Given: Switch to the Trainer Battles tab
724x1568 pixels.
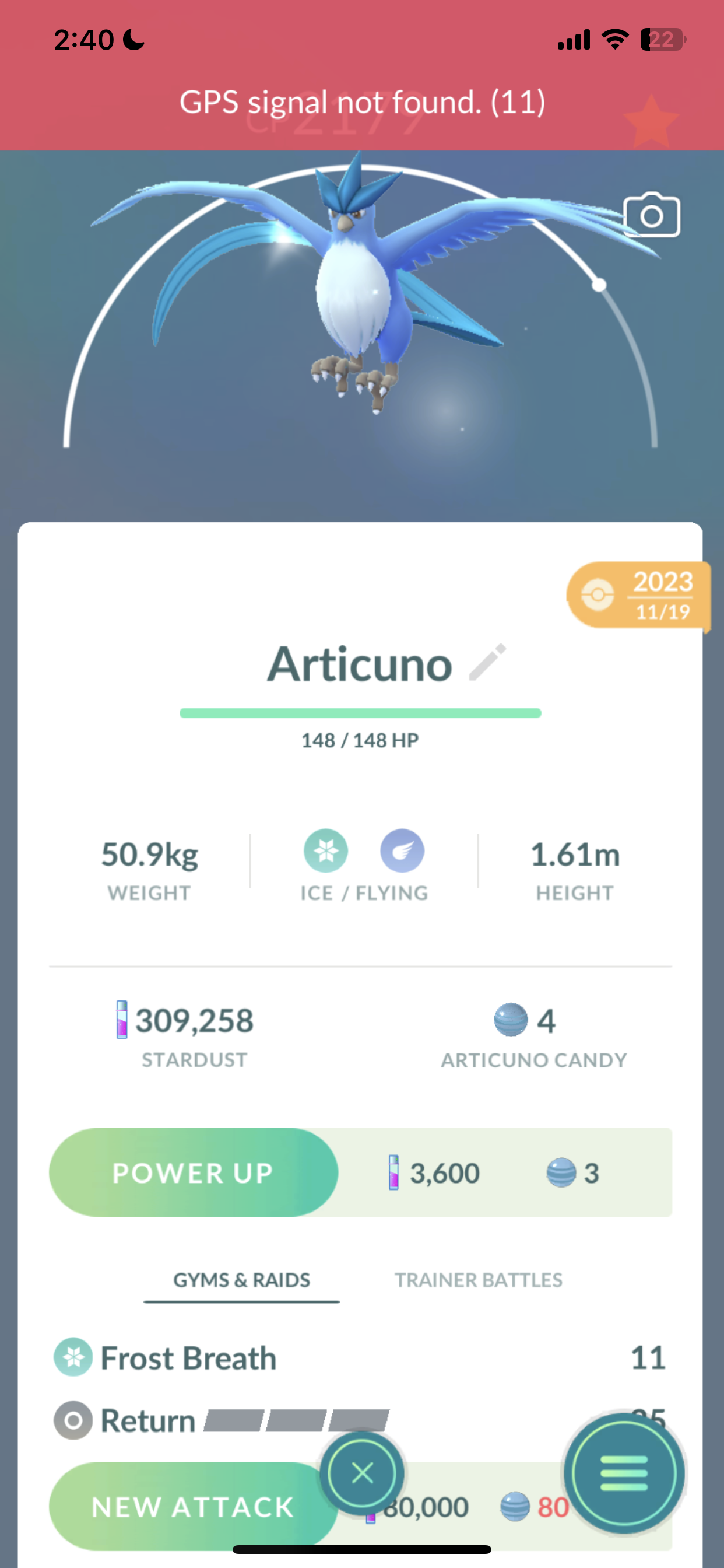Looking at the screenshot, I should coord(478,1279).
